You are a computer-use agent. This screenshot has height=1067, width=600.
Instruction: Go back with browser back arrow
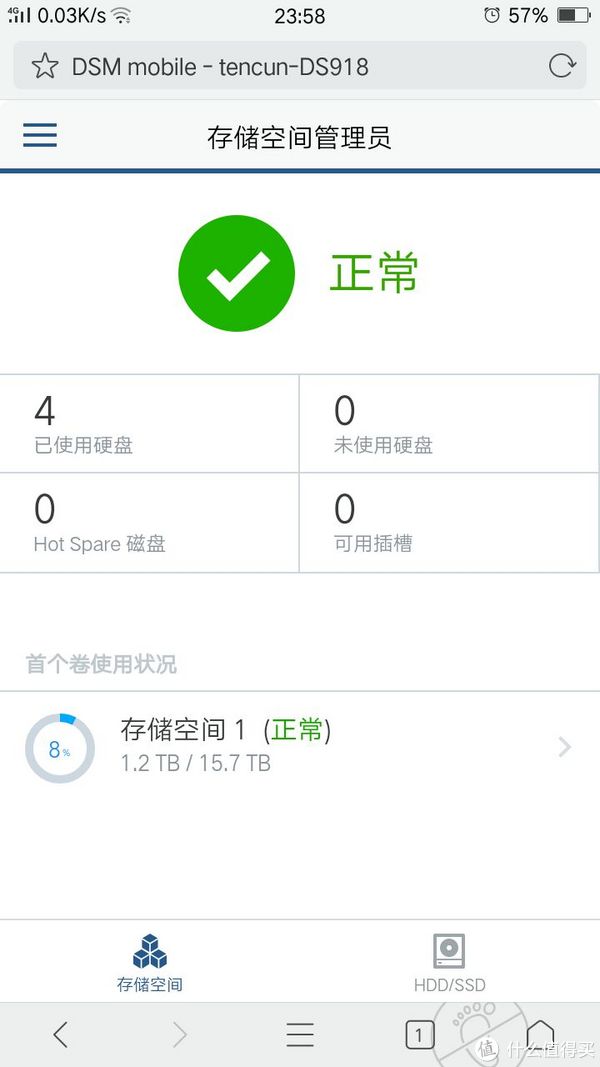click(61, 1034)
